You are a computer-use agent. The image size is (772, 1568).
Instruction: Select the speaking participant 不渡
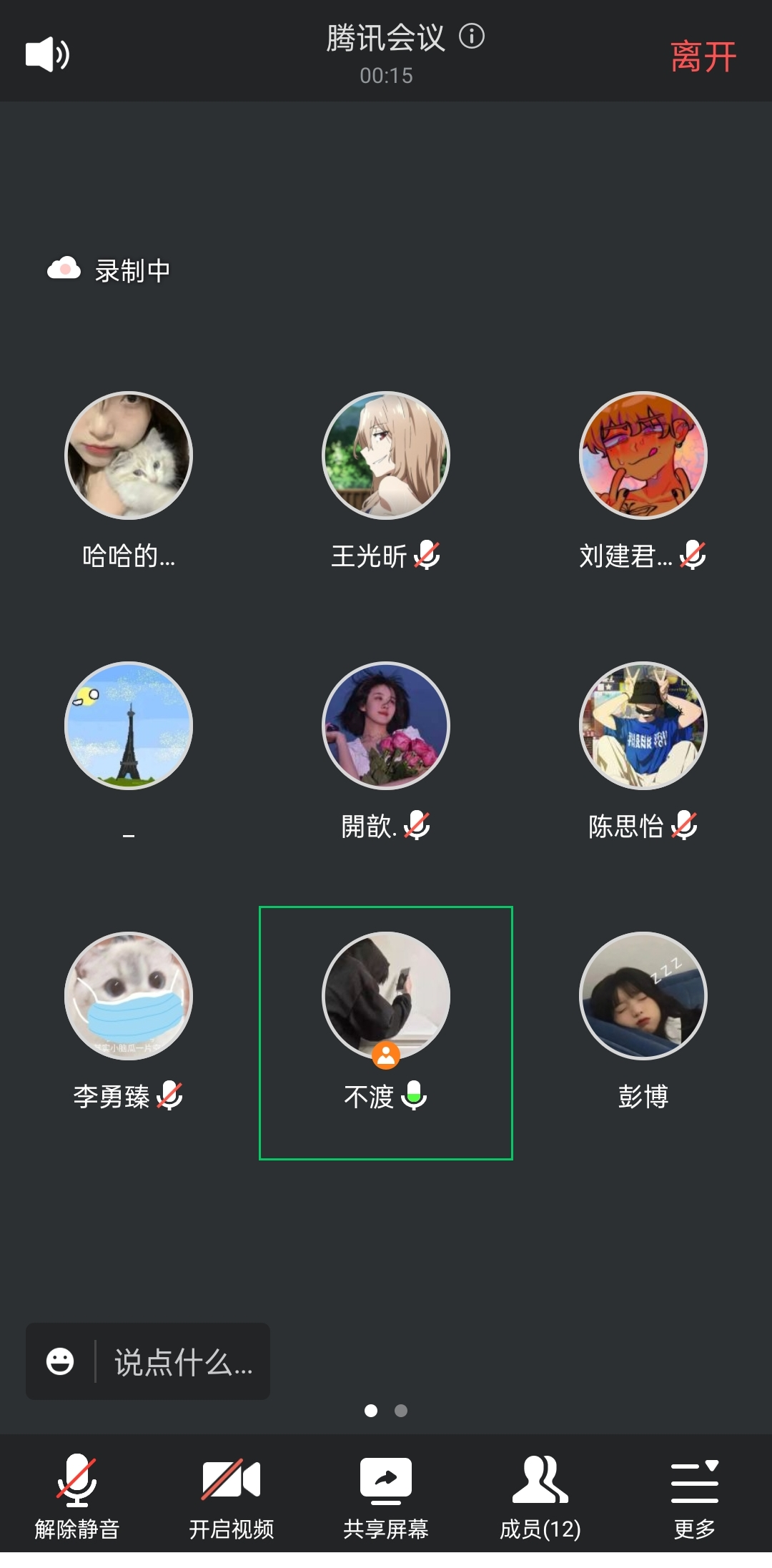(x=386, y=996)
